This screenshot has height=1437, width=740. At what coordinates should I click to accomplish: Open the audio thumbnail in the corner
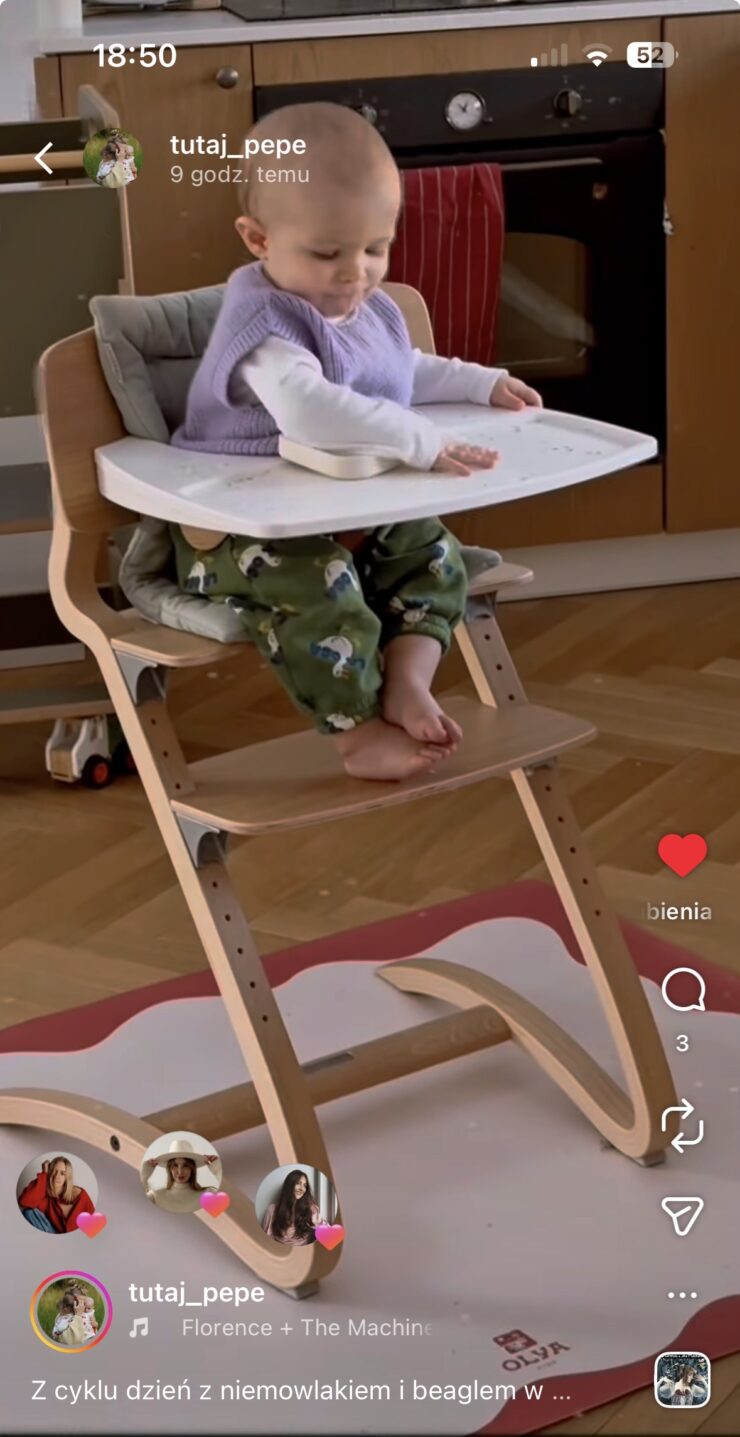point(682,1380)
